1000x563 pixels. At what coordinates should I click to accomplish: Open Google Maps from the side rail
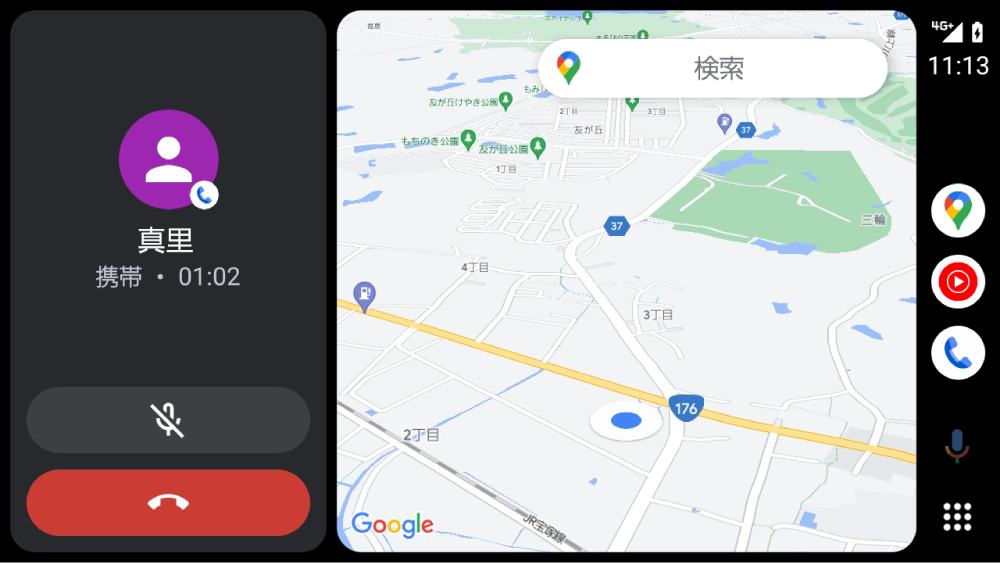pyautogui.click(x=957, y=210)
